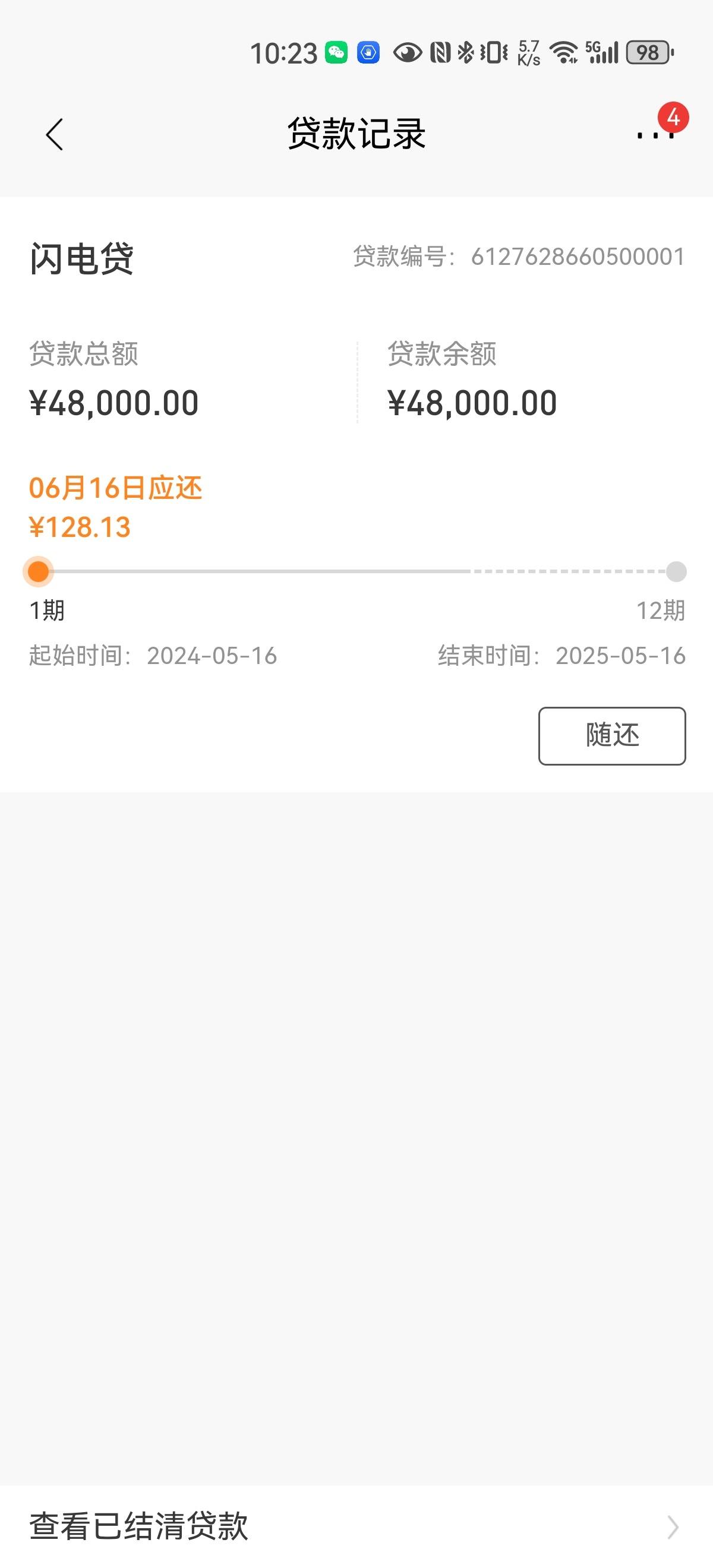
Task: Open 查看已结清贷款 row
Action: pyautogui.click(x=356, y=1526)
